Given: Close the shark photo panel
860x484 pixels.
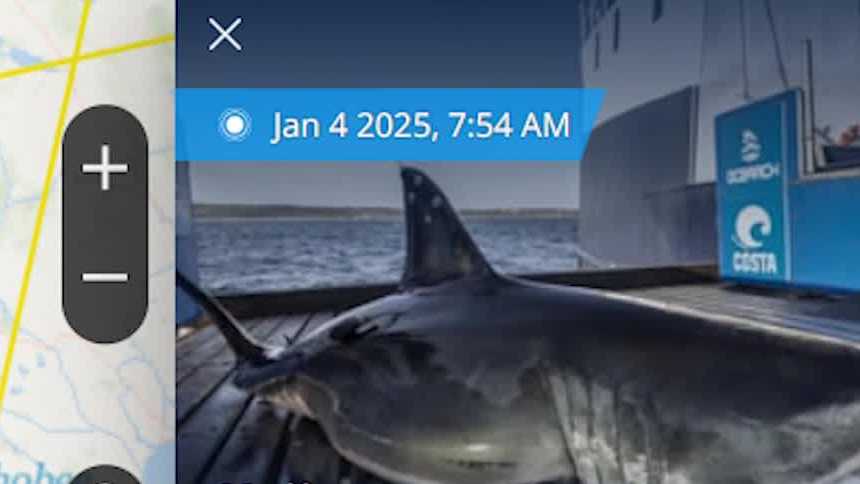Looking at the screenshot, I should (x=225, y=35).
